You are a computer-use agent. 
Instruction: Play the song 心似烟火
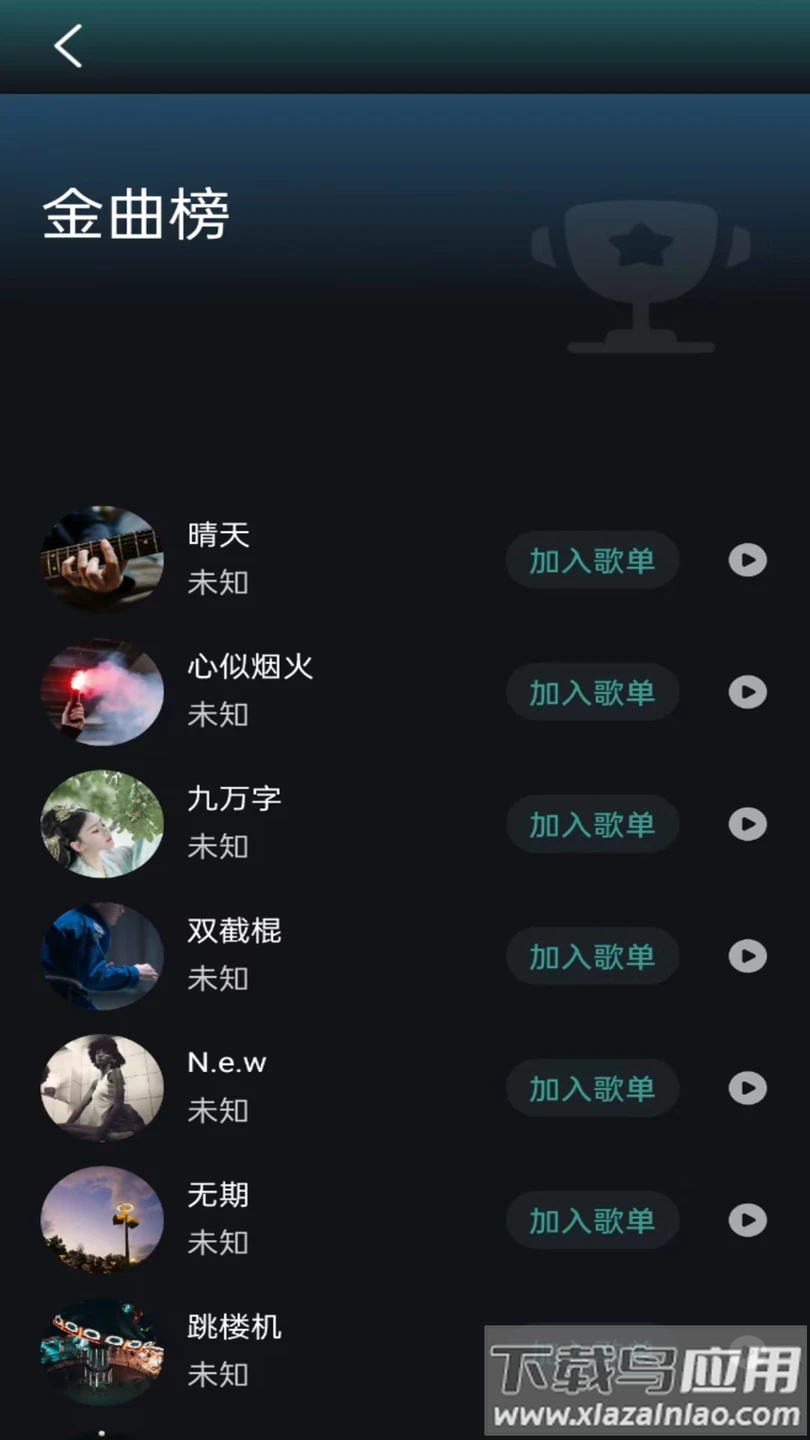747,692
